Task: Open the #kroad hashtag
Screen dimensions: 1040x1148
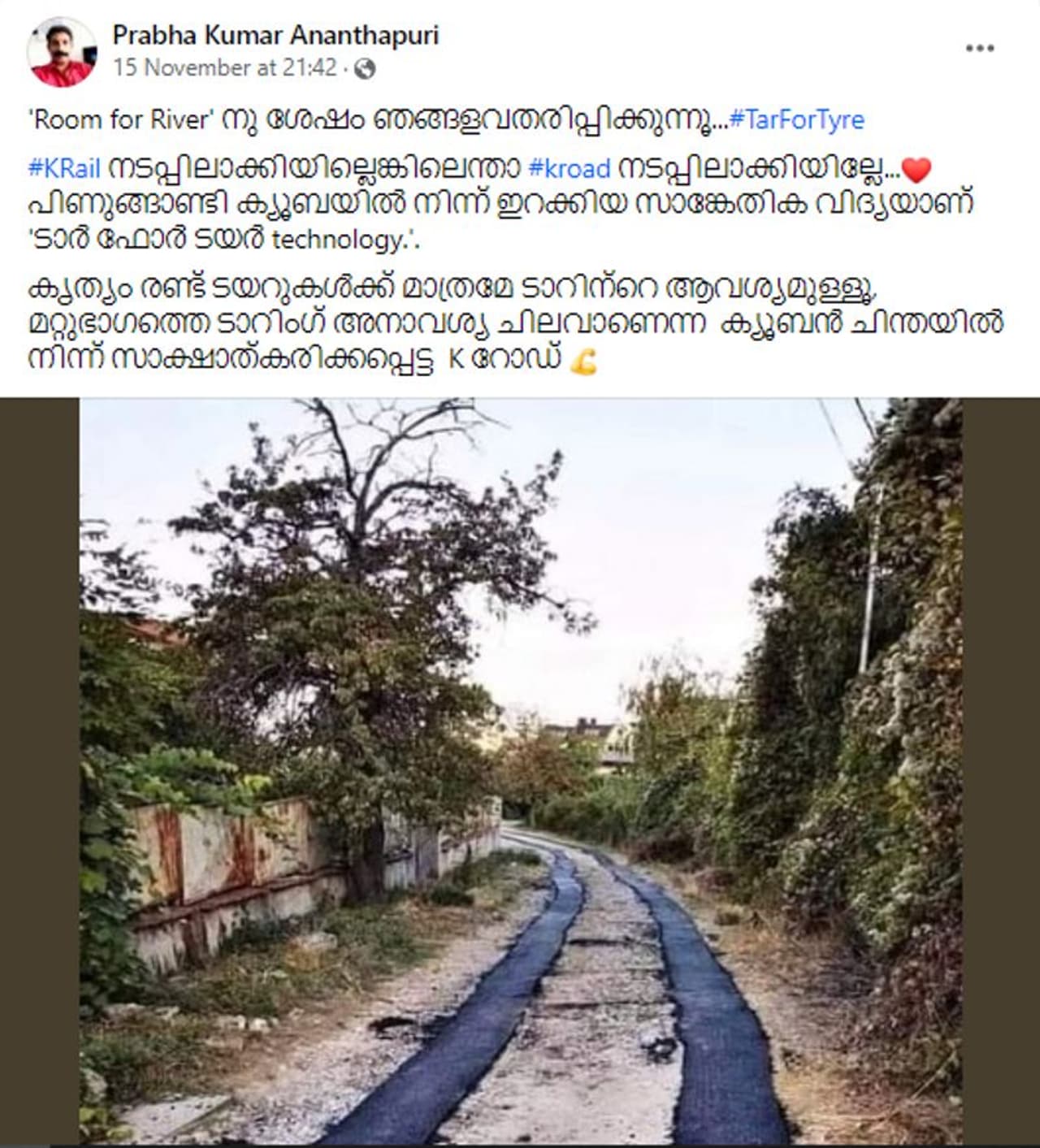Action: [x=569, y=169]
